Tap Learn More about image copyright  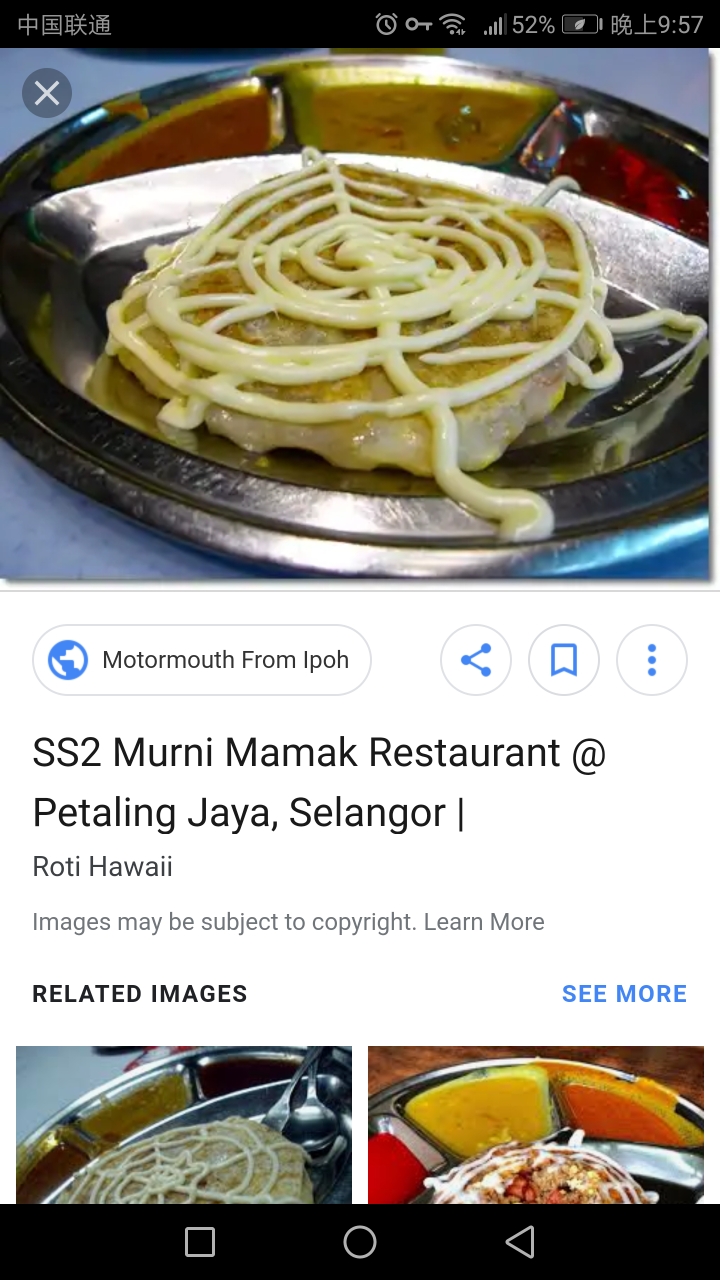pos(484,922)
